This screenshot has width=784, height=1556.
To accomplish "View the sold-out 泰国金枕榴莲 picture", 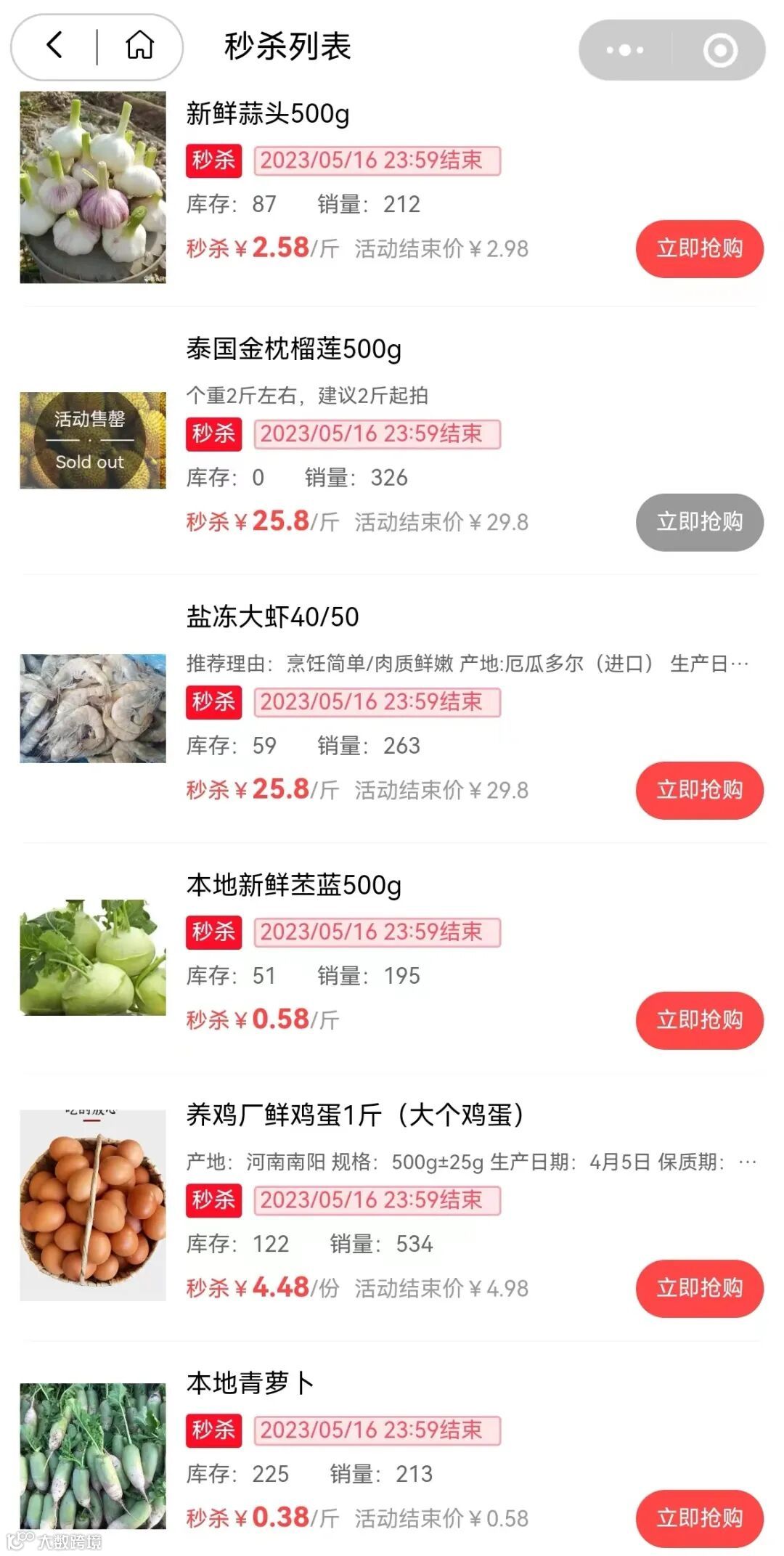I will click(93, 440).
